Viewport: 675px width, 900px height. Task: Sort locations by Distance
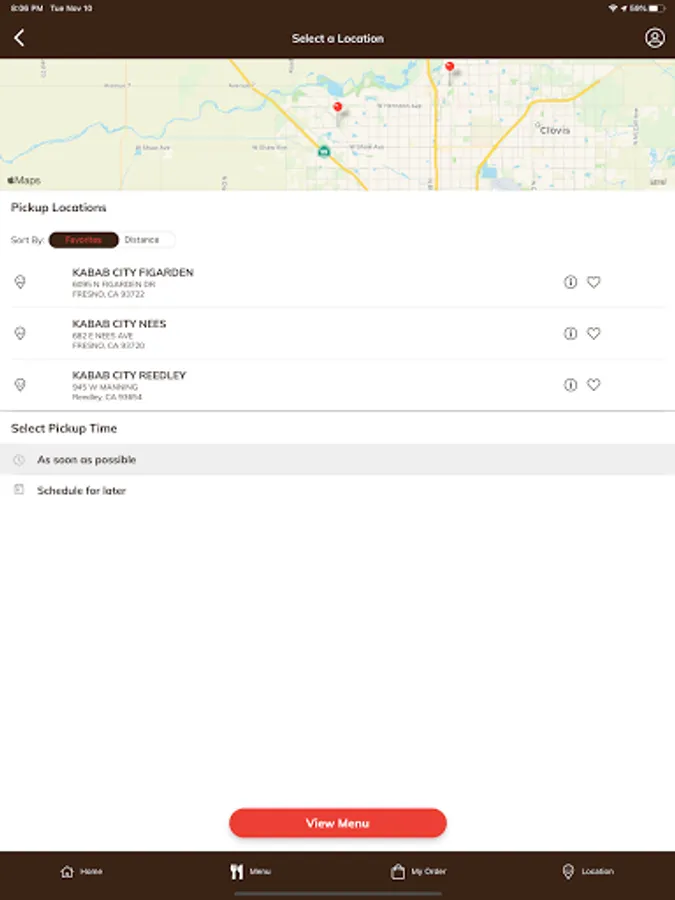coord(142,240)
